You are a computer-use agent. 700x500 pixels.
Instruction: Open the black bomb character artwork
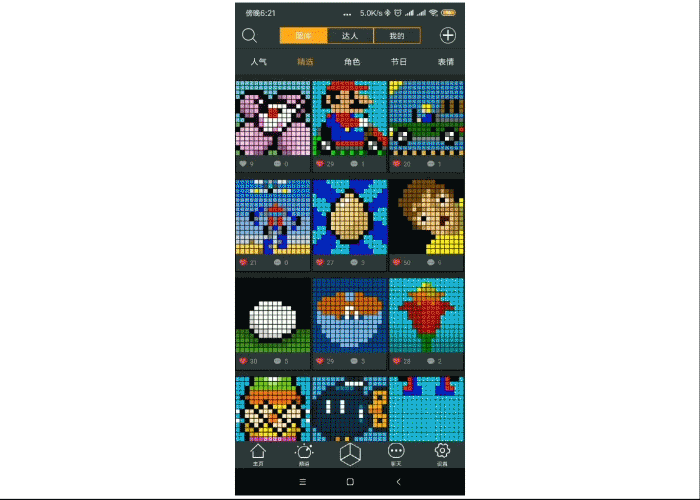point(349,408)
